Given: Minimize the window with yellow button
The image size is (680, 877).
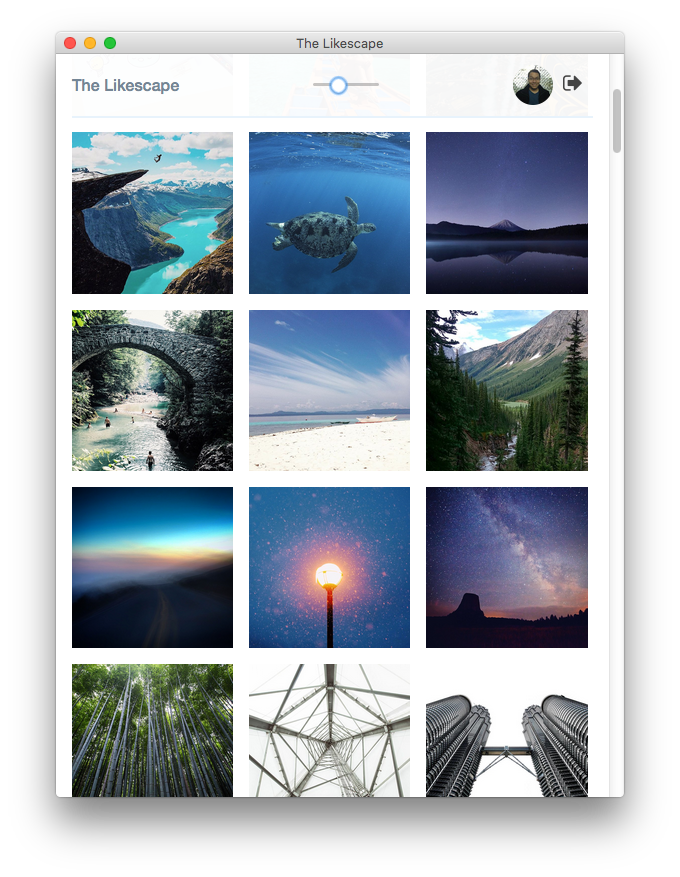Looking at the screenshot, I should 90,43.
